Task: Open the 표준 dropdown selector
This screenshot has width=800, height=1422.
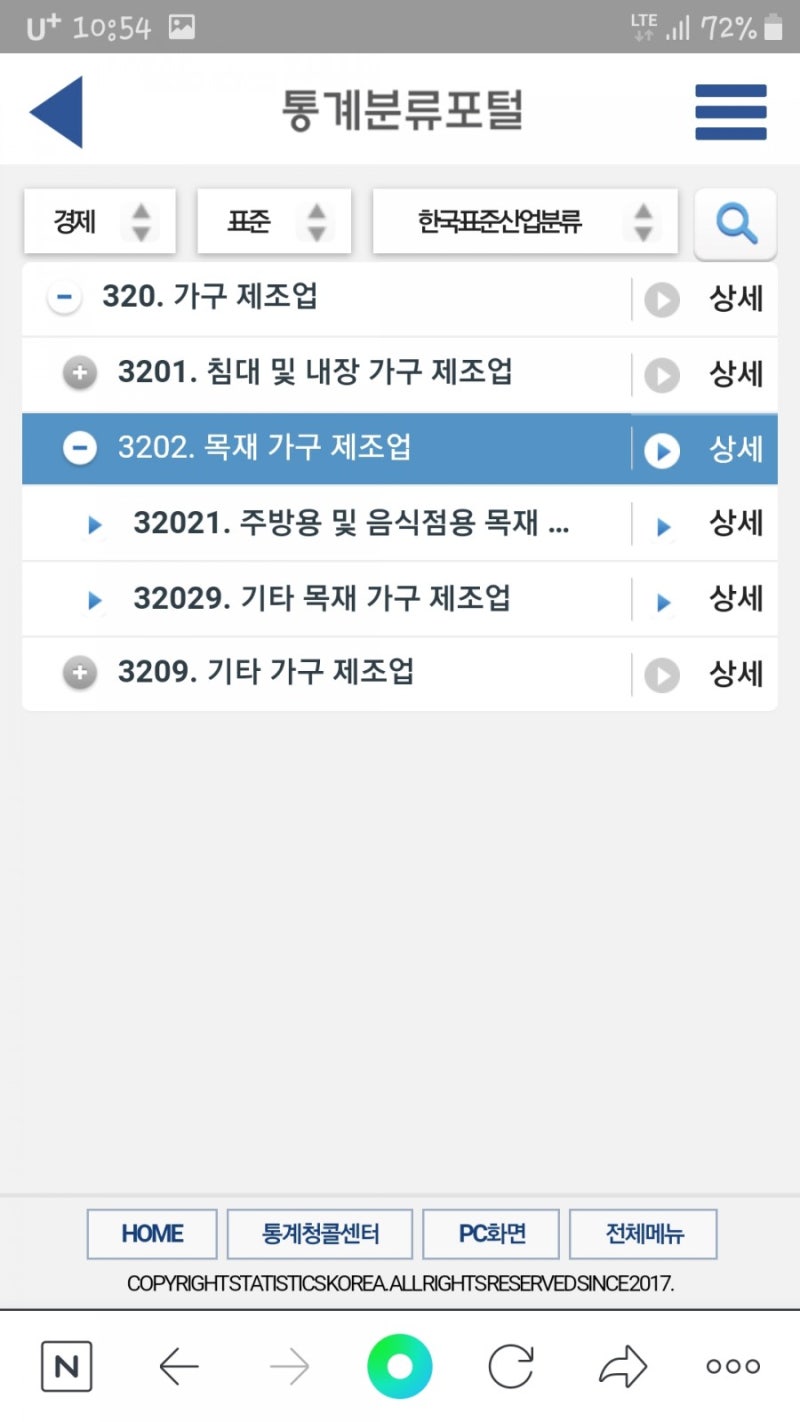Action: pos(274,222)
